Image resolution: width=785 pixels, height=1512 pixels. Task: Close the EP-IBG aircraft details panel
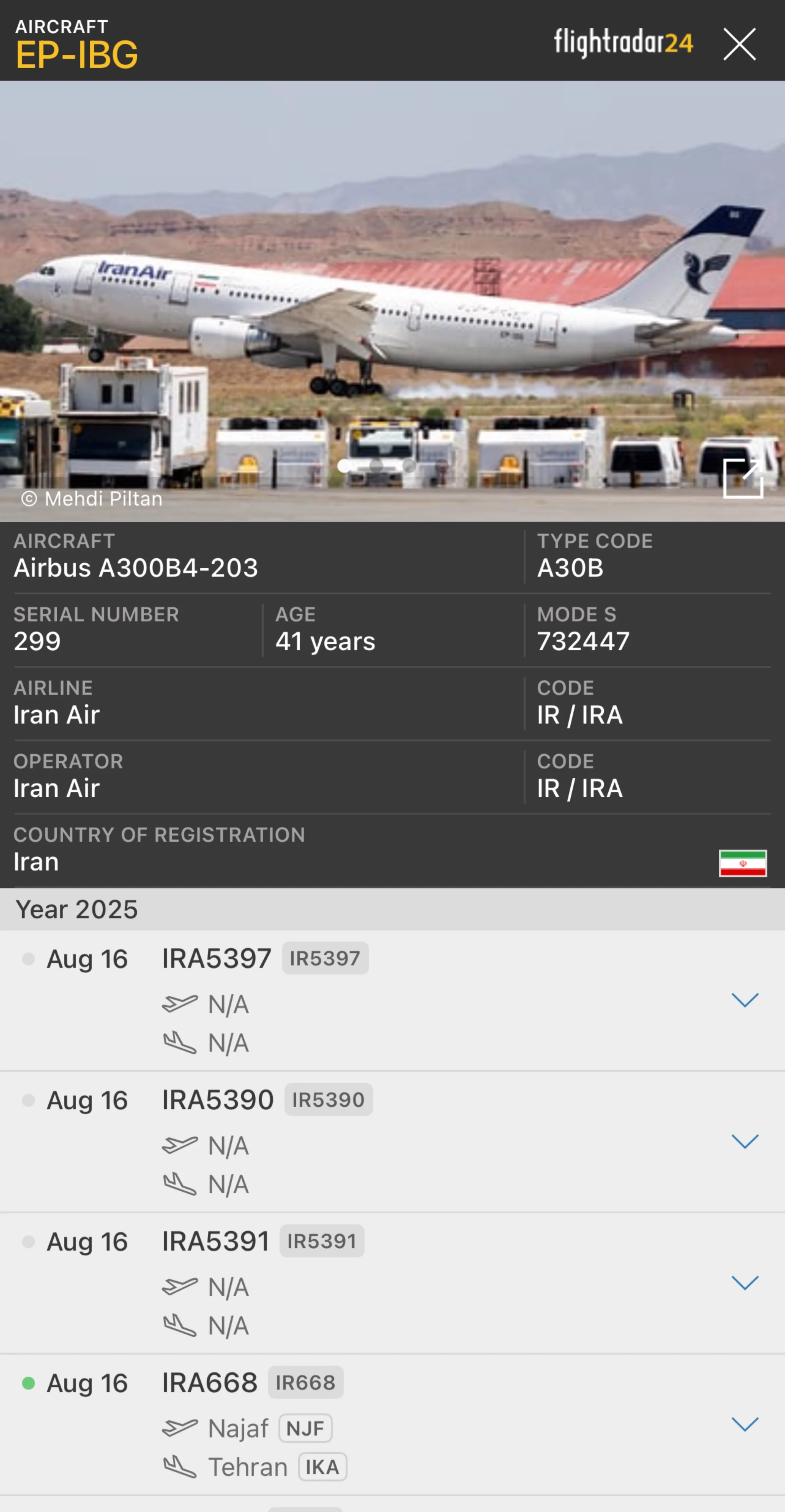coord(739,44)
